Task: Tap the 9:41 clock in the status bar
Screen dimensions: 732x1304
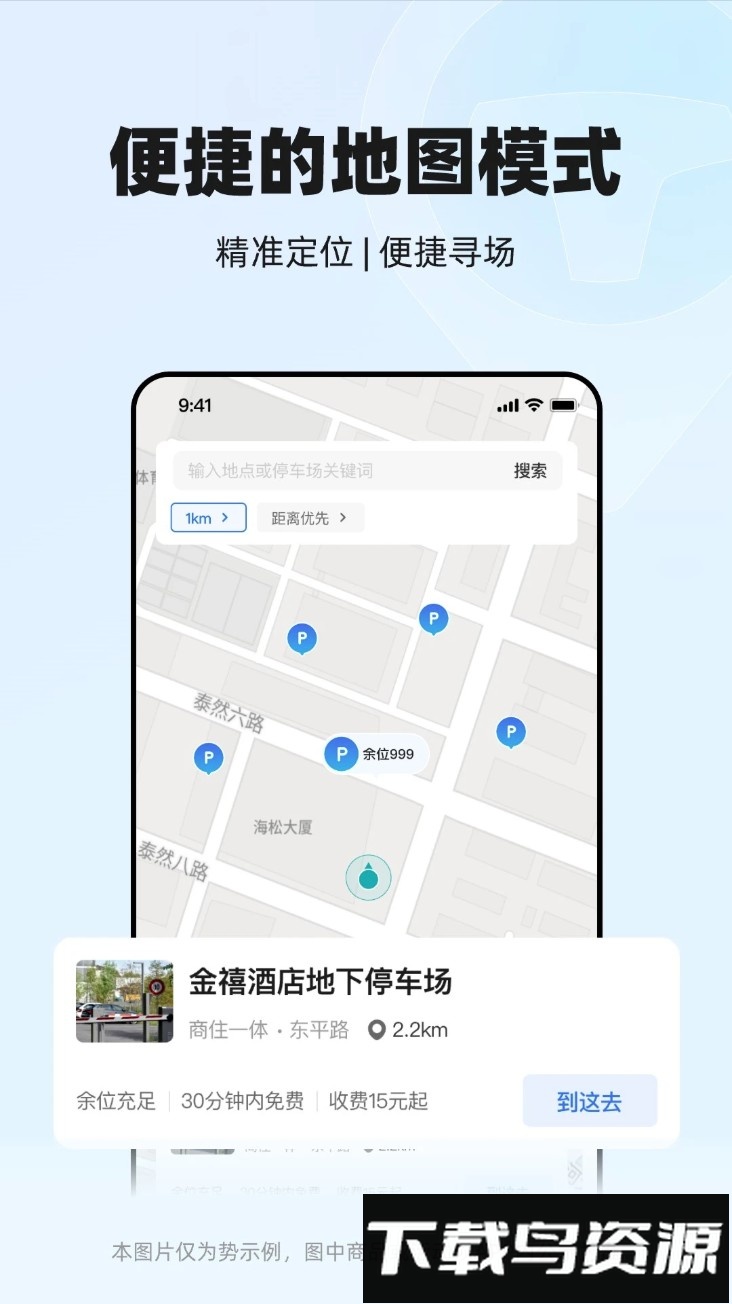Action: click(197, 406)
